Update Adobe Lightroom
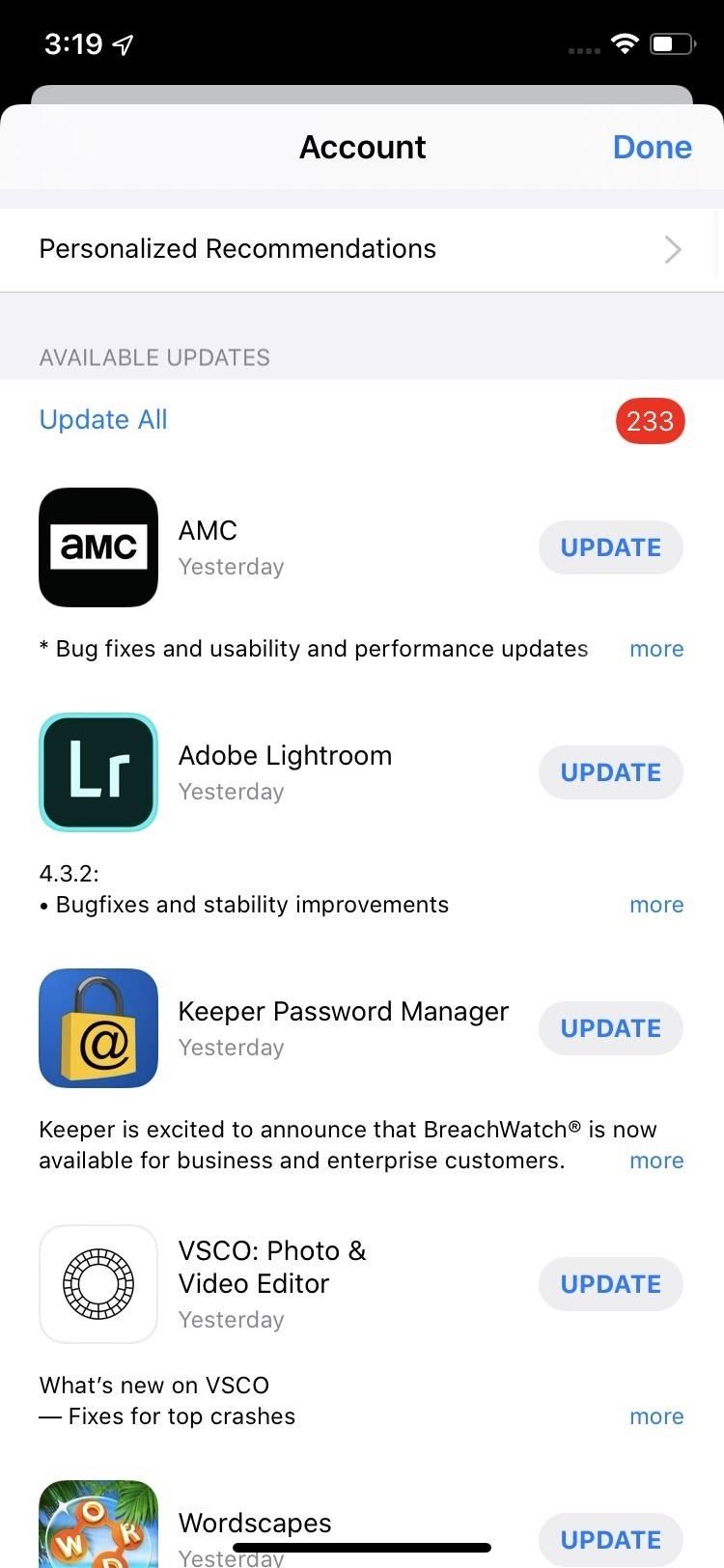Screen dimensions: 724x1568 610,771
